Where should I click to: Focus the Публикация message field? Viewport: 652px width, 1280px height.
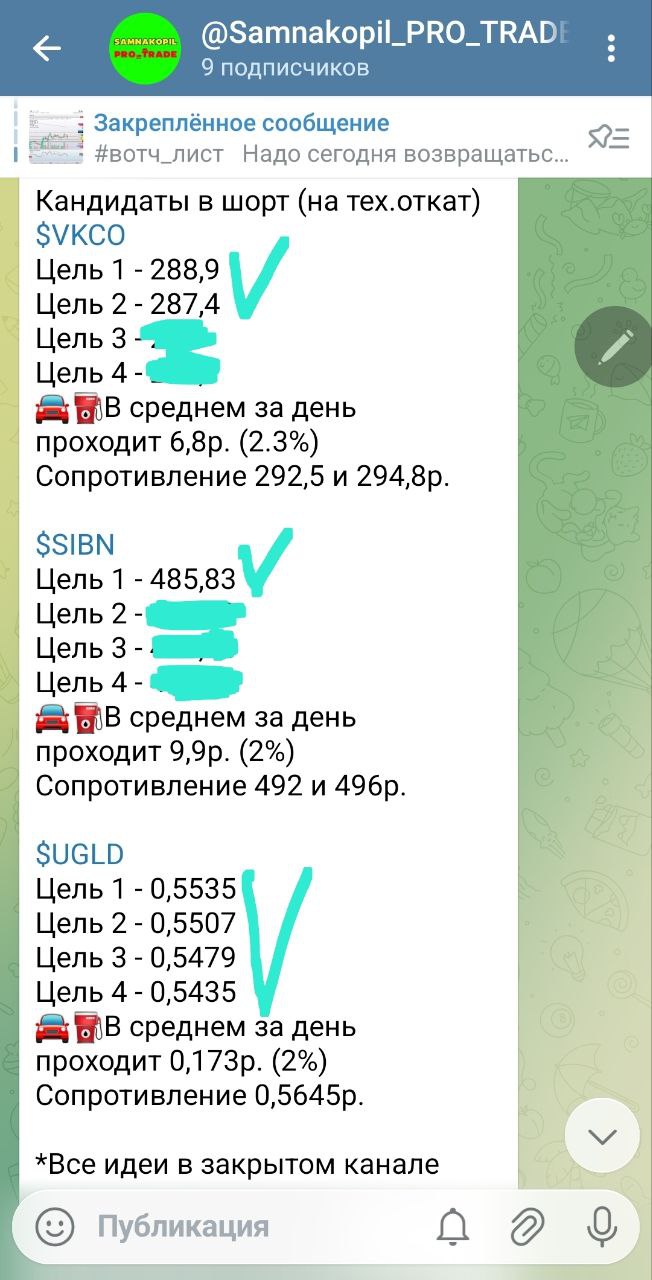click(250, 1226)
